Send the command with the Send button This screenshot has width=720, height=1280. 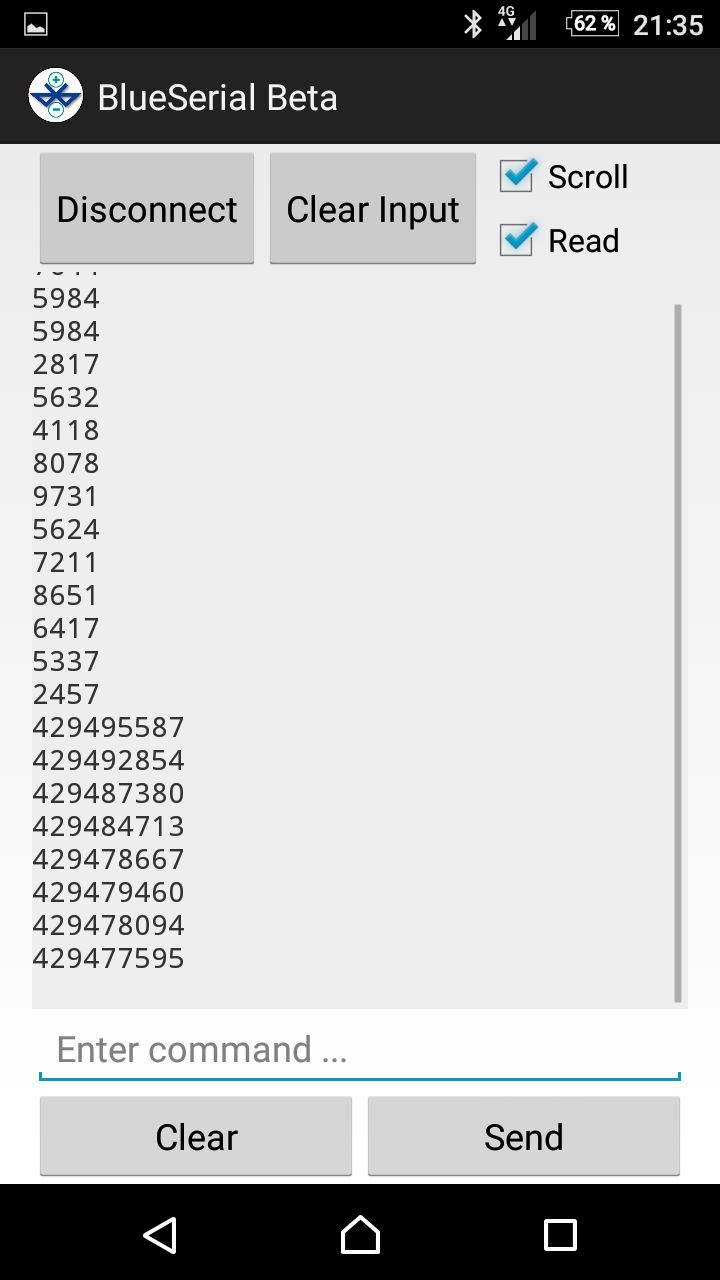point(524,1137)
